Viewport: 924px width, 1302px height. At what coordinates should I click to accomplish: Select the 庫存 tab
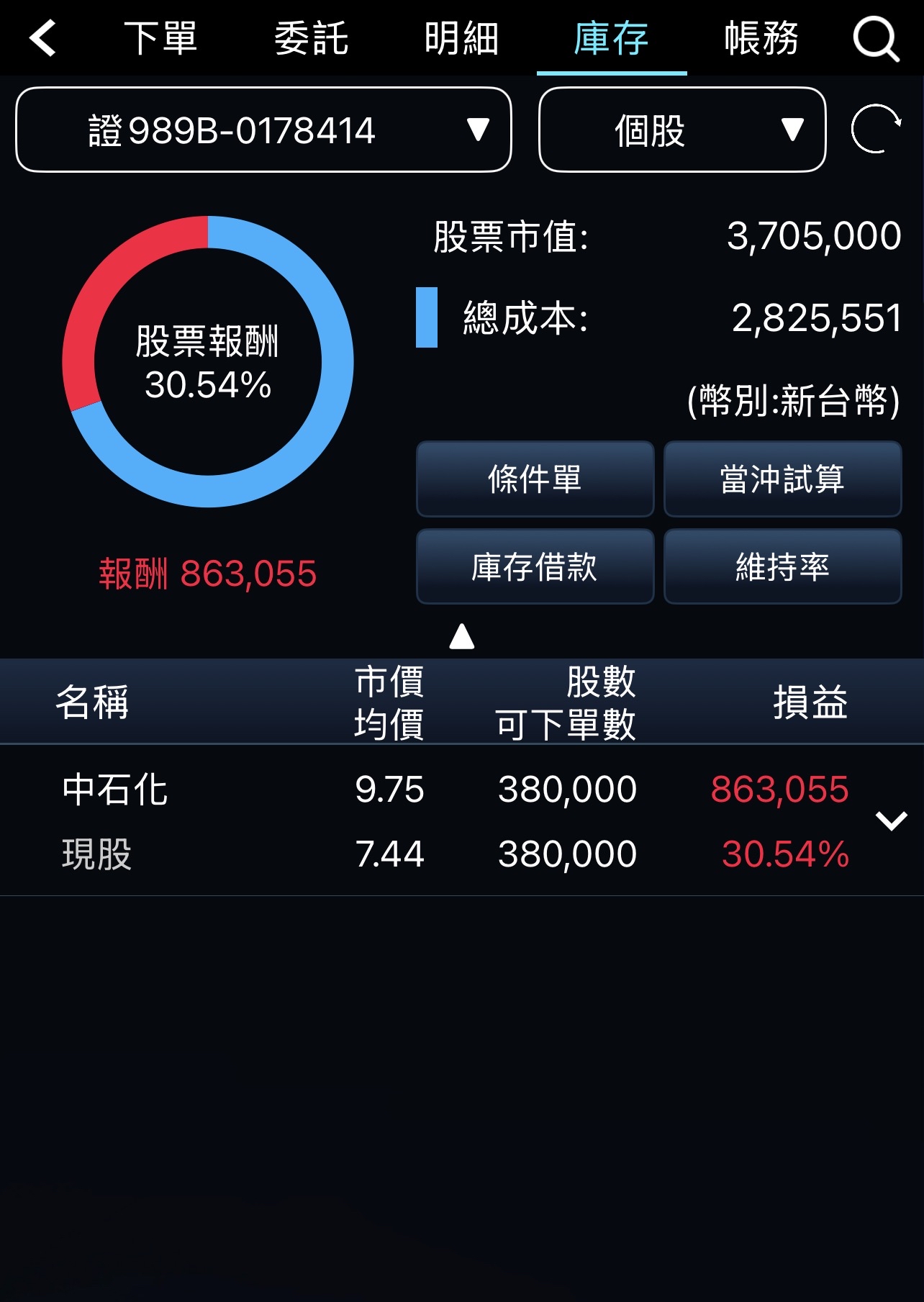pos(611,38)
